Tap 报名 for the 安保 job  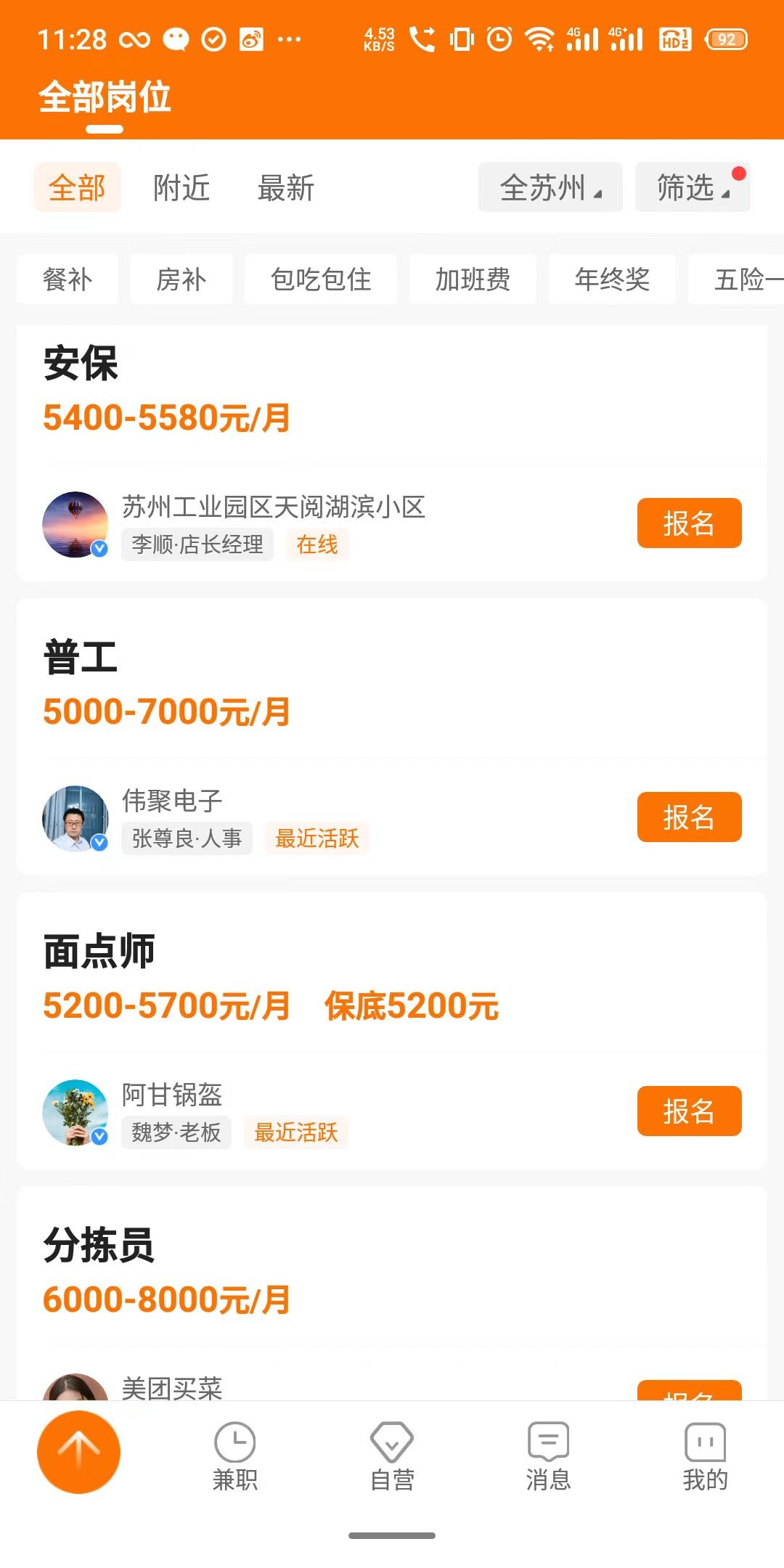pyautogui.click(x=688, y=523)
